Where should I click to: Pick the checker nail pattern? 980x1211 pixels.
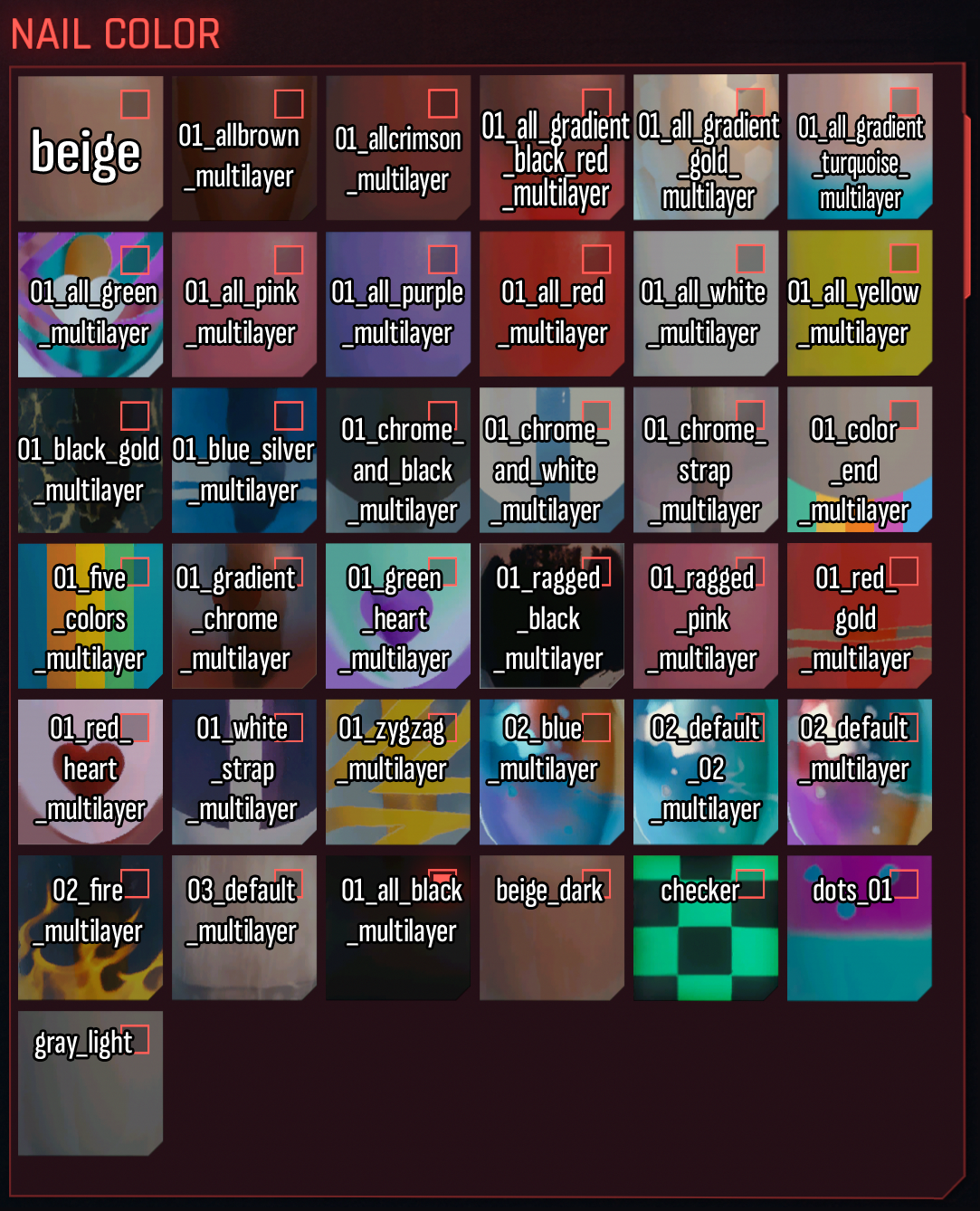coord(706,929)
